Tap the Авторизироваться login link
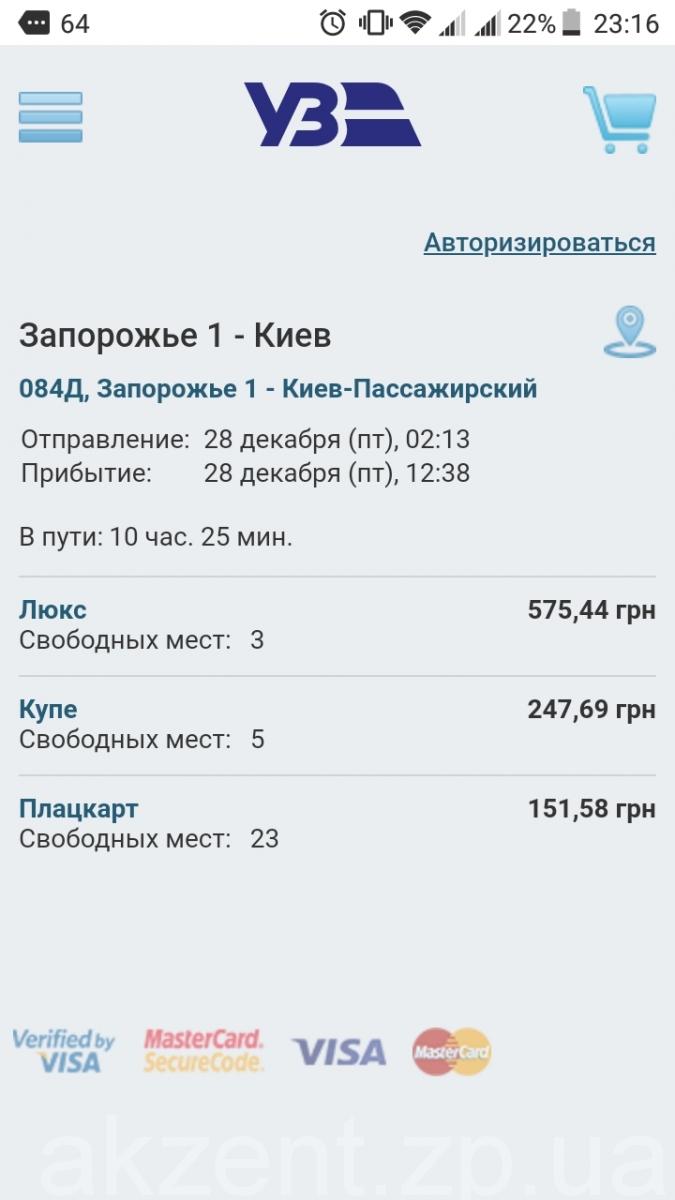The width and height of the screenshot is (675, 1200). click(x=539, y=243)
